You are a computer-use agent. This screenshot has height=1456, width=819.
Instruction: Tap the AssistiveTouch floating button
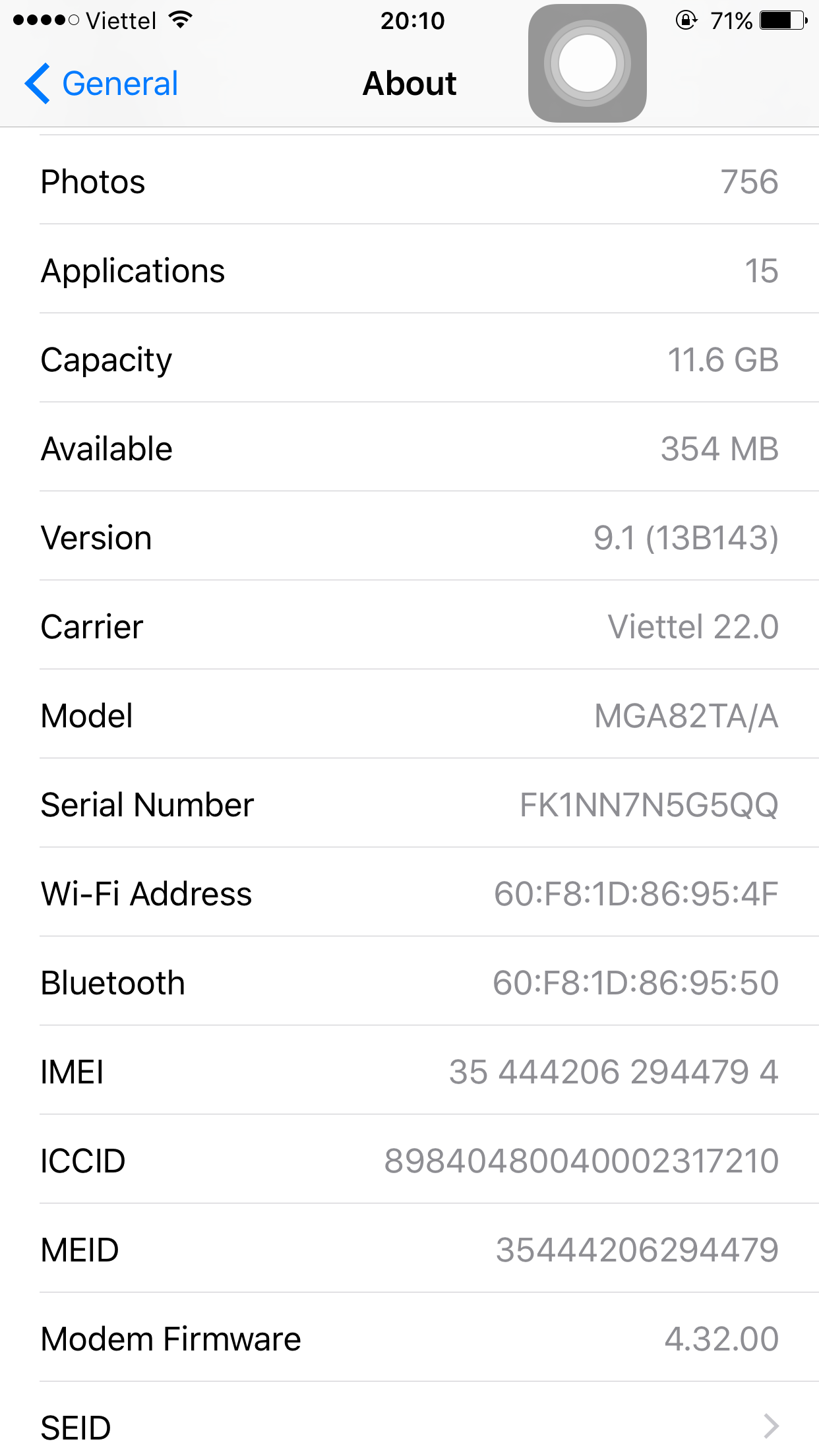tap(587, 63)
